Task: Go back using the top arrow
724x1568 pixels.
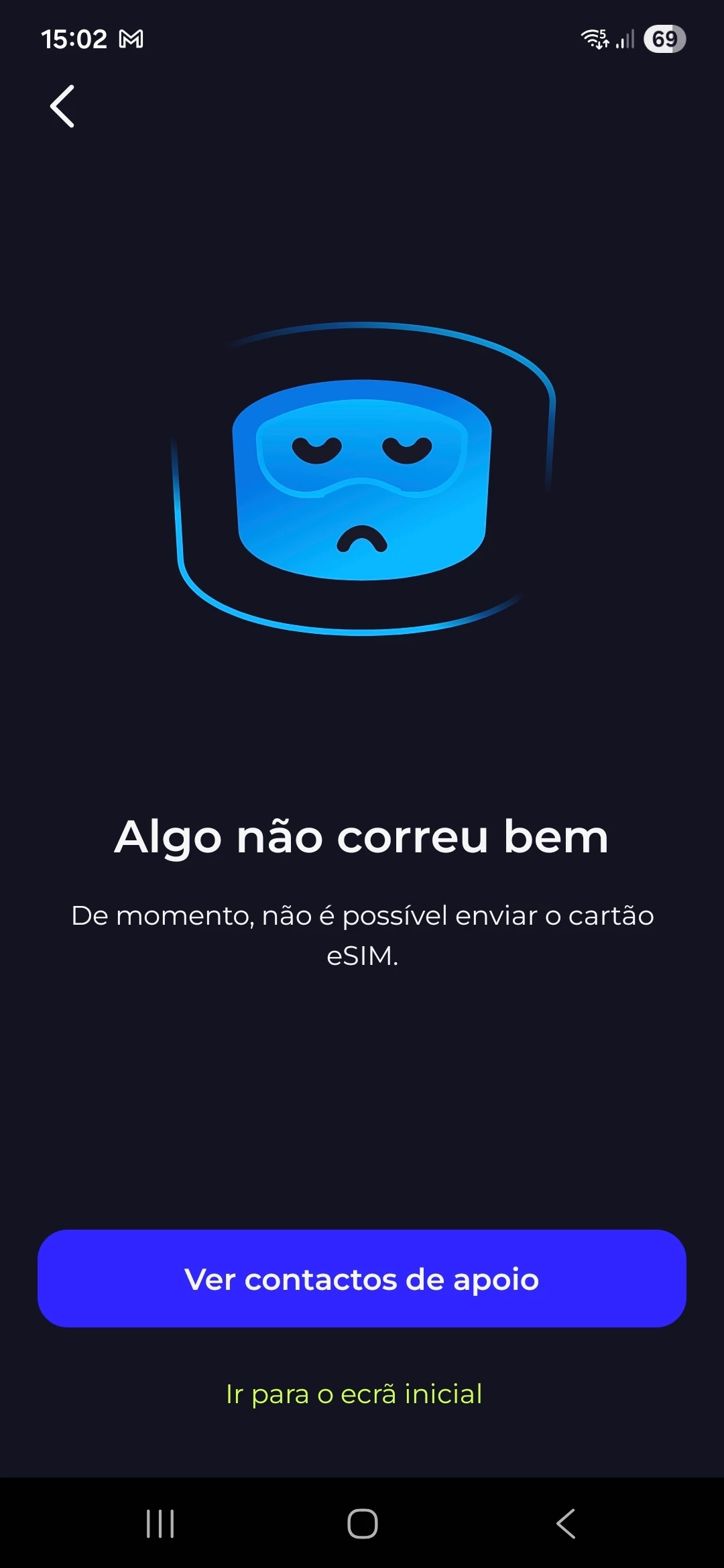Action: point(62,107)
